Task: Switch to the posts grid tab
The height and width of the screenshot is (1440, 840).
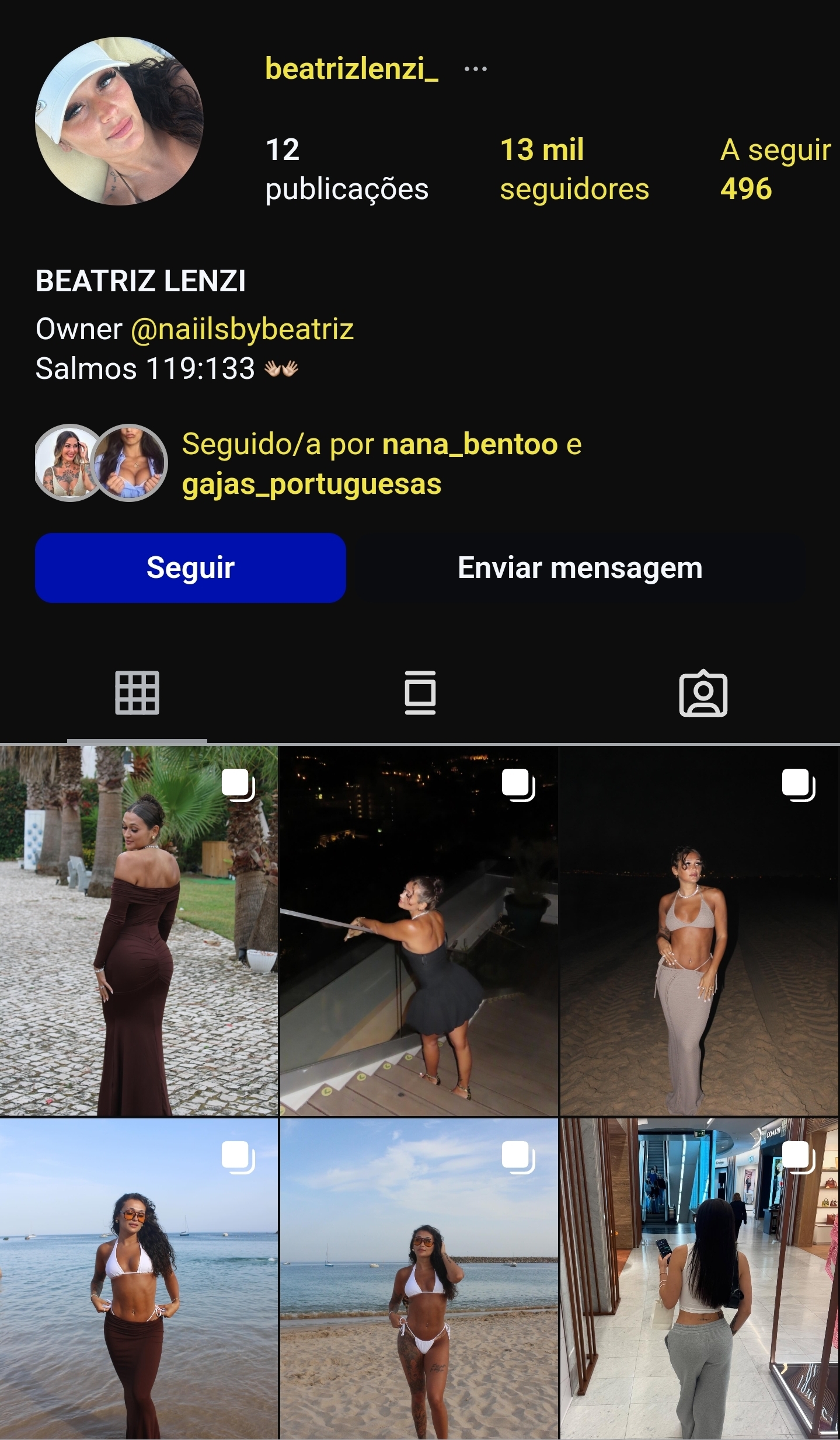Action: (137, 693)
